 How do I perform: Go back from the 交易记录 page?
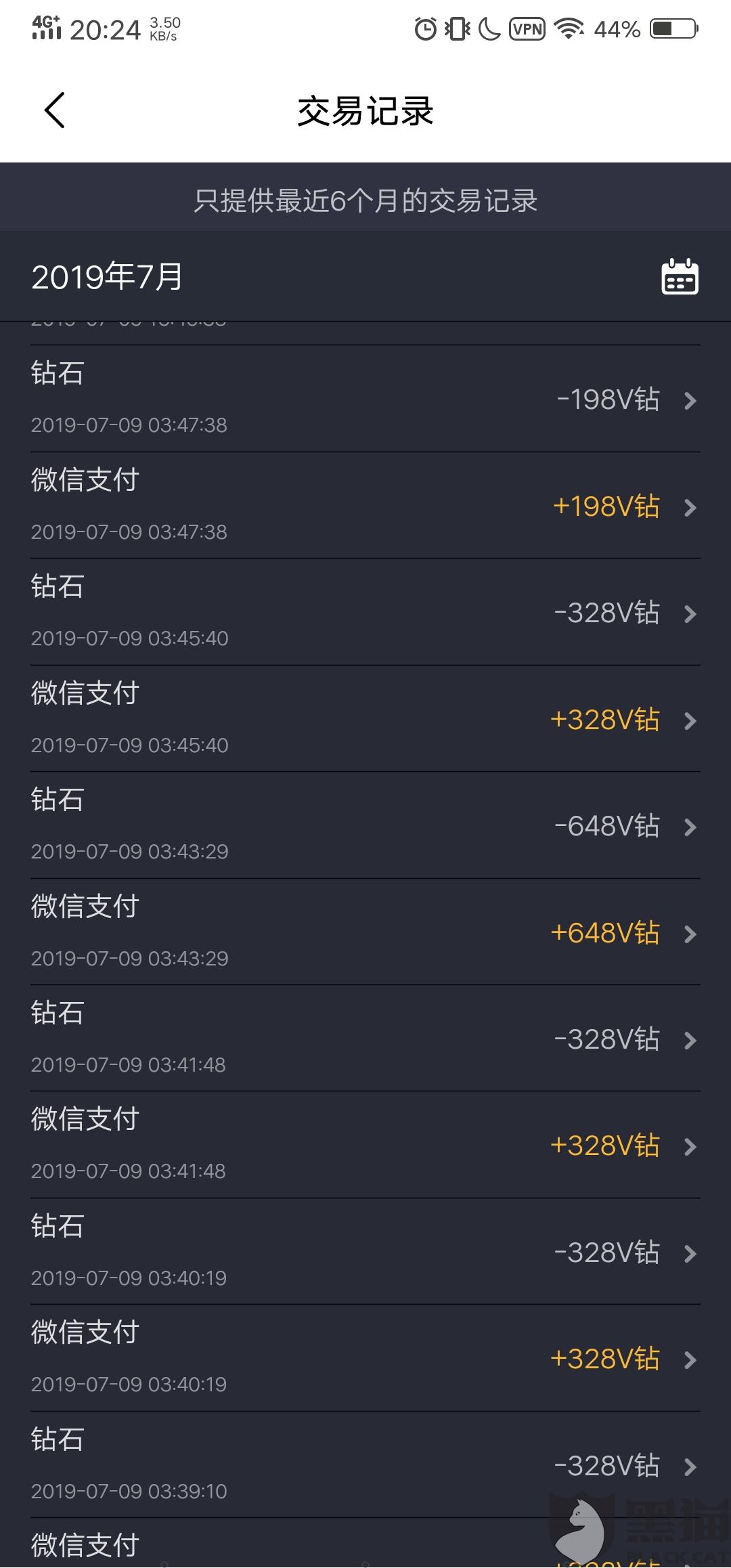tap(55, 110)
